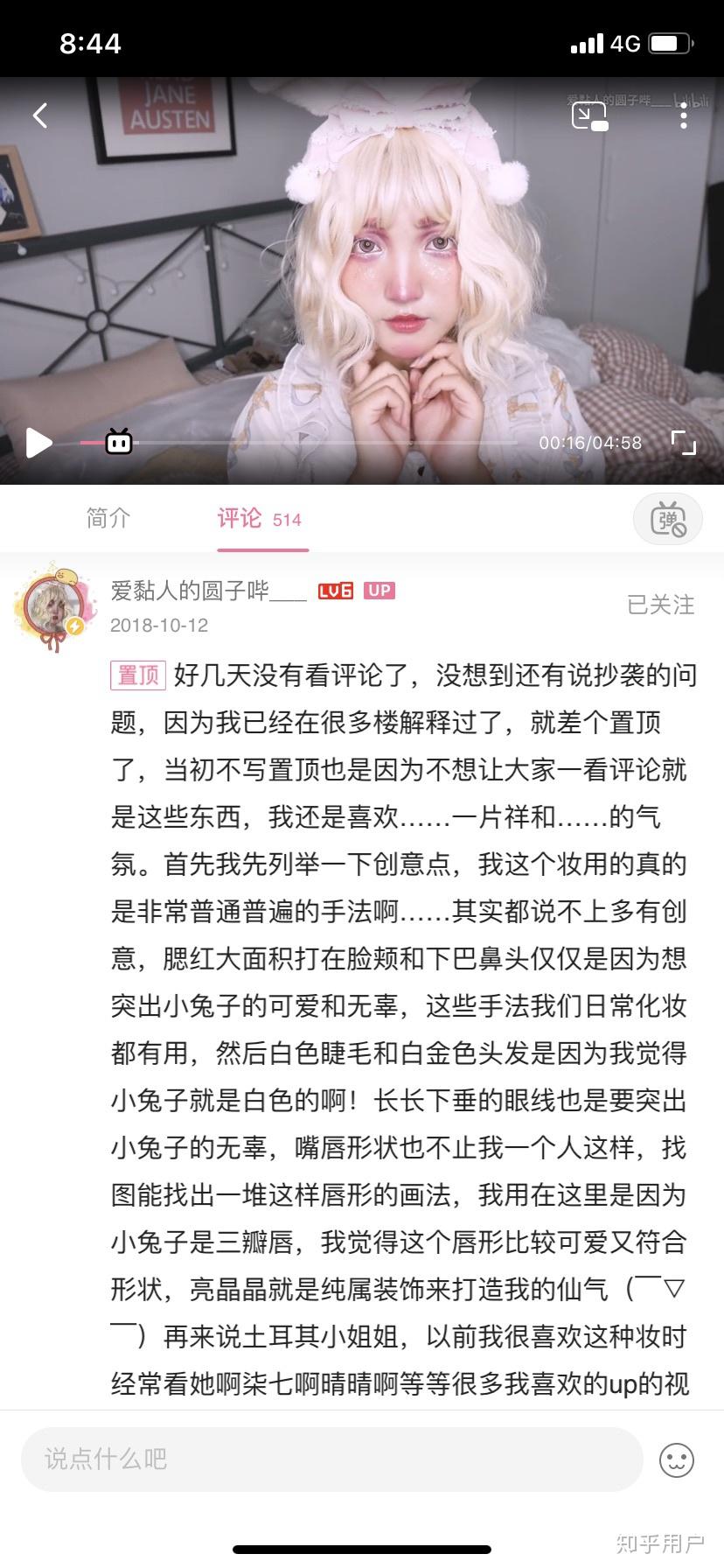
Task: Enter fullscreen video mode
Action: [x=684, y=443]
